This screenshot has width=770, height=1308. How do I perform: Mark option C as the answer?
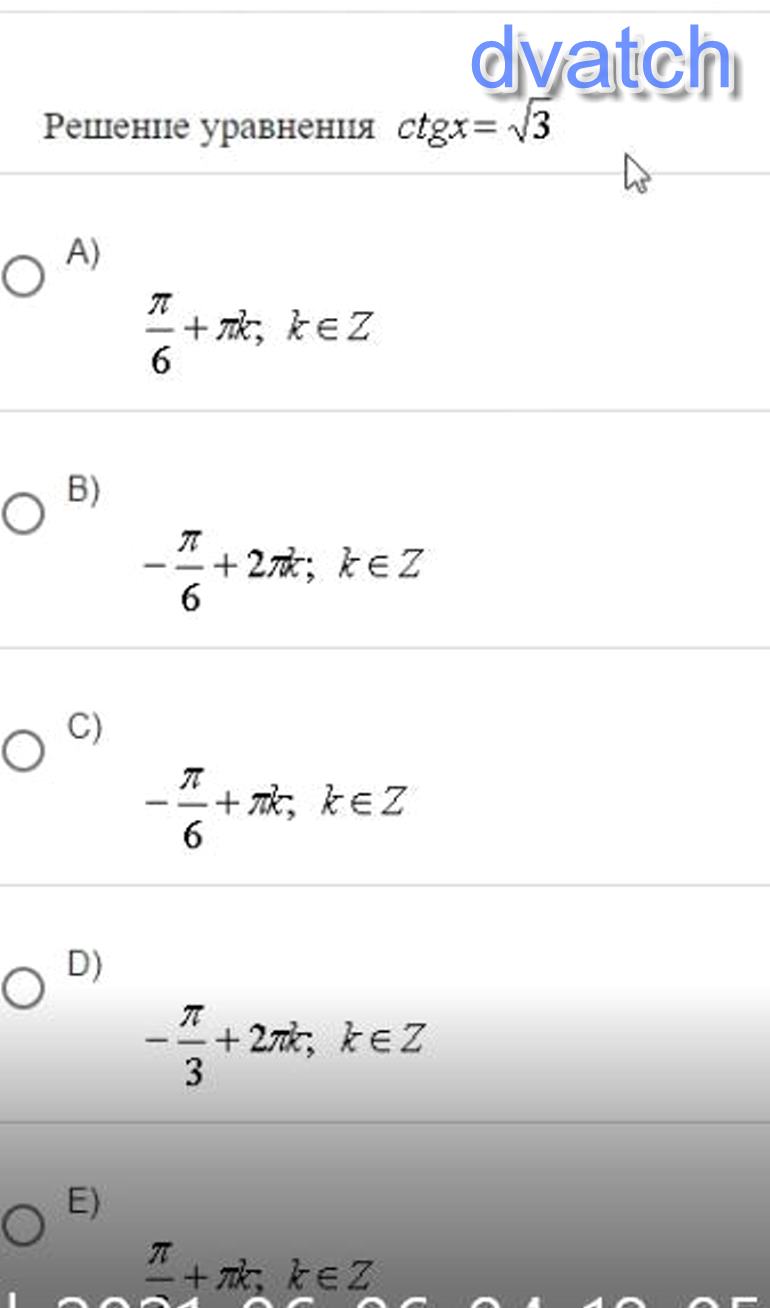click(x=23, y=751)
